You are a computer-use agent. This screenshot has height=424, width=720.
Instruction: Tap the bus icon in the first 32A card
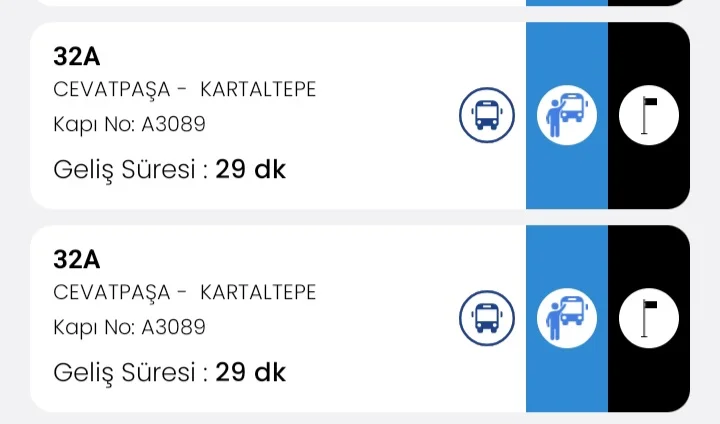pyautogui.click(x=487, y=116)
